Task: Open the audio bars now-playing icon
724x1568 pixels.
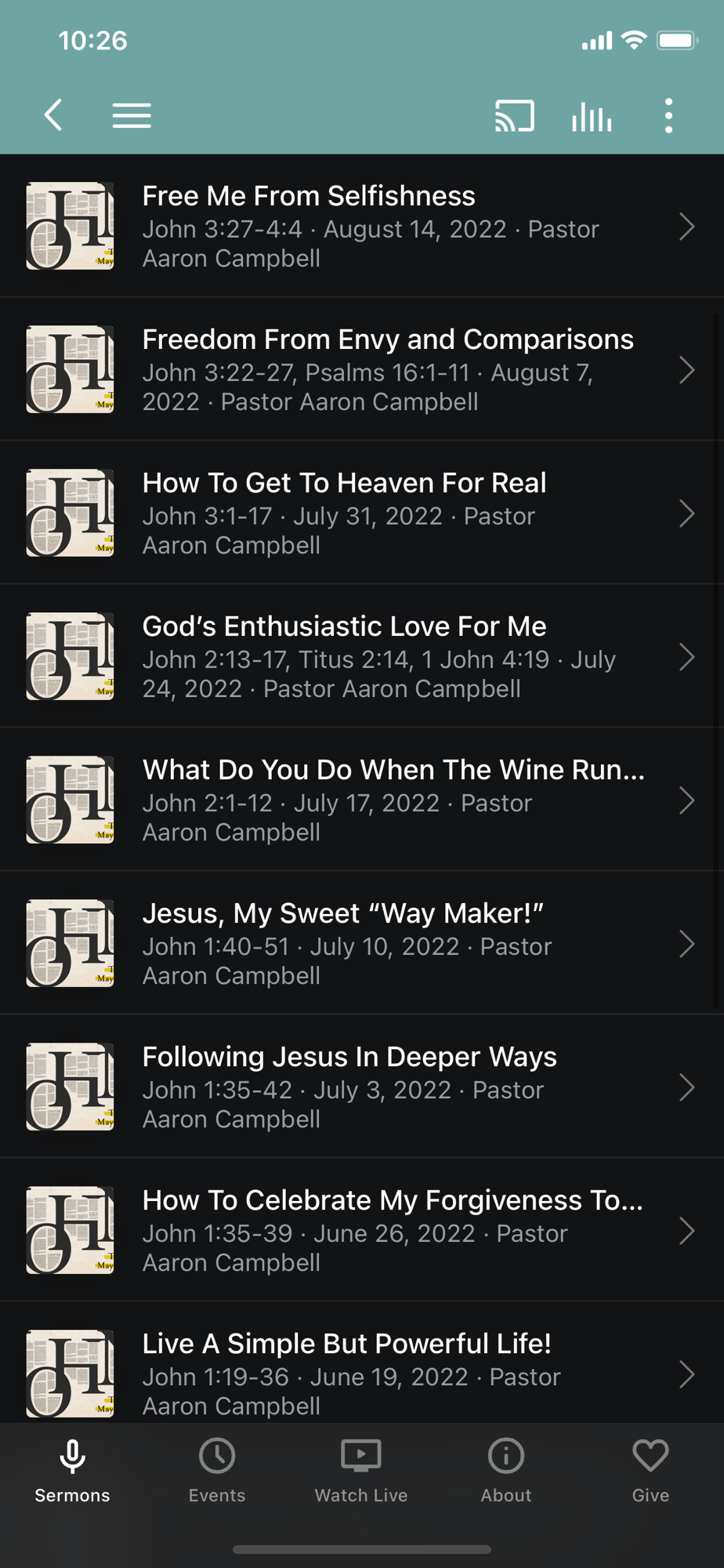Action: coord(592,116)
